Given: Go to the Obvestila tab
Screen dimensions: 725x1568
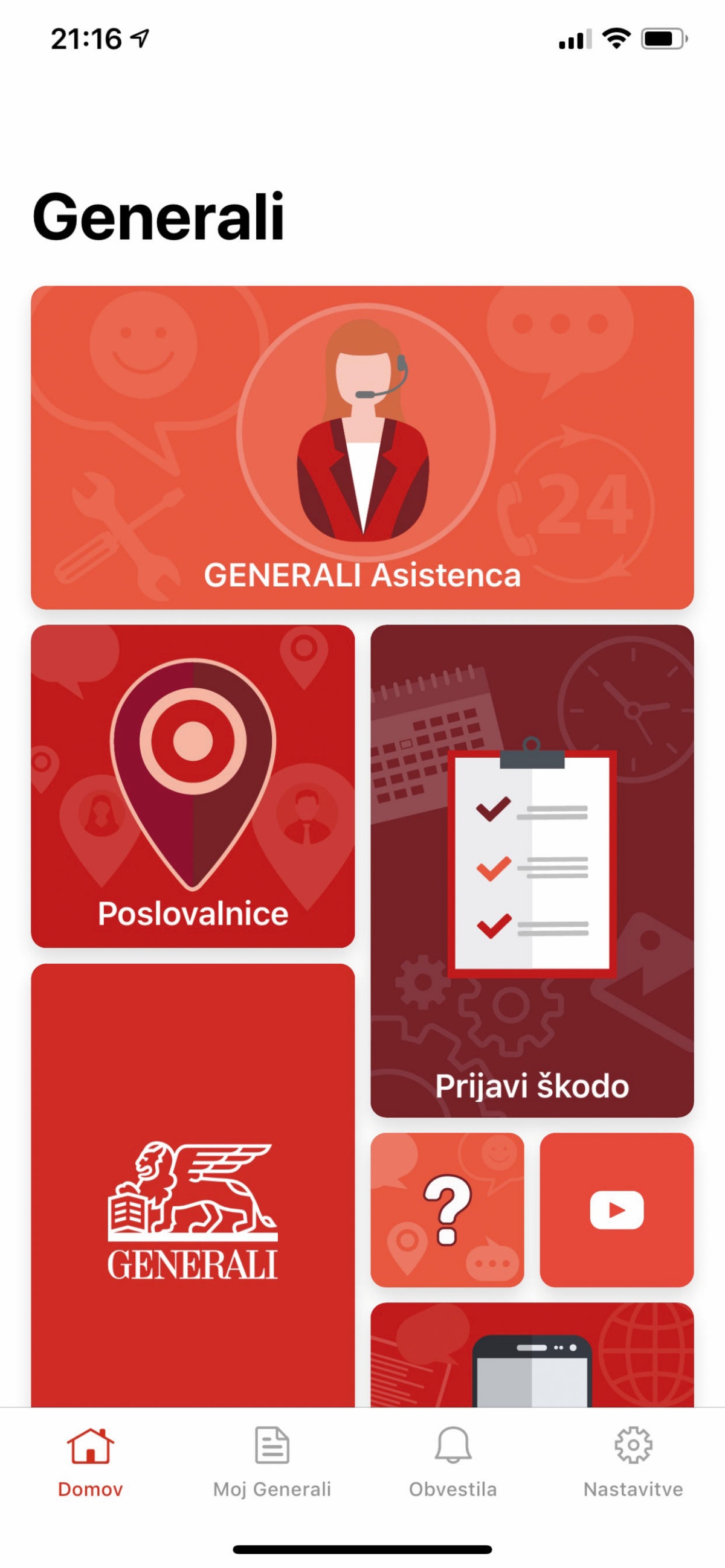Looking at the screenshot, I should click(453, 1462).
